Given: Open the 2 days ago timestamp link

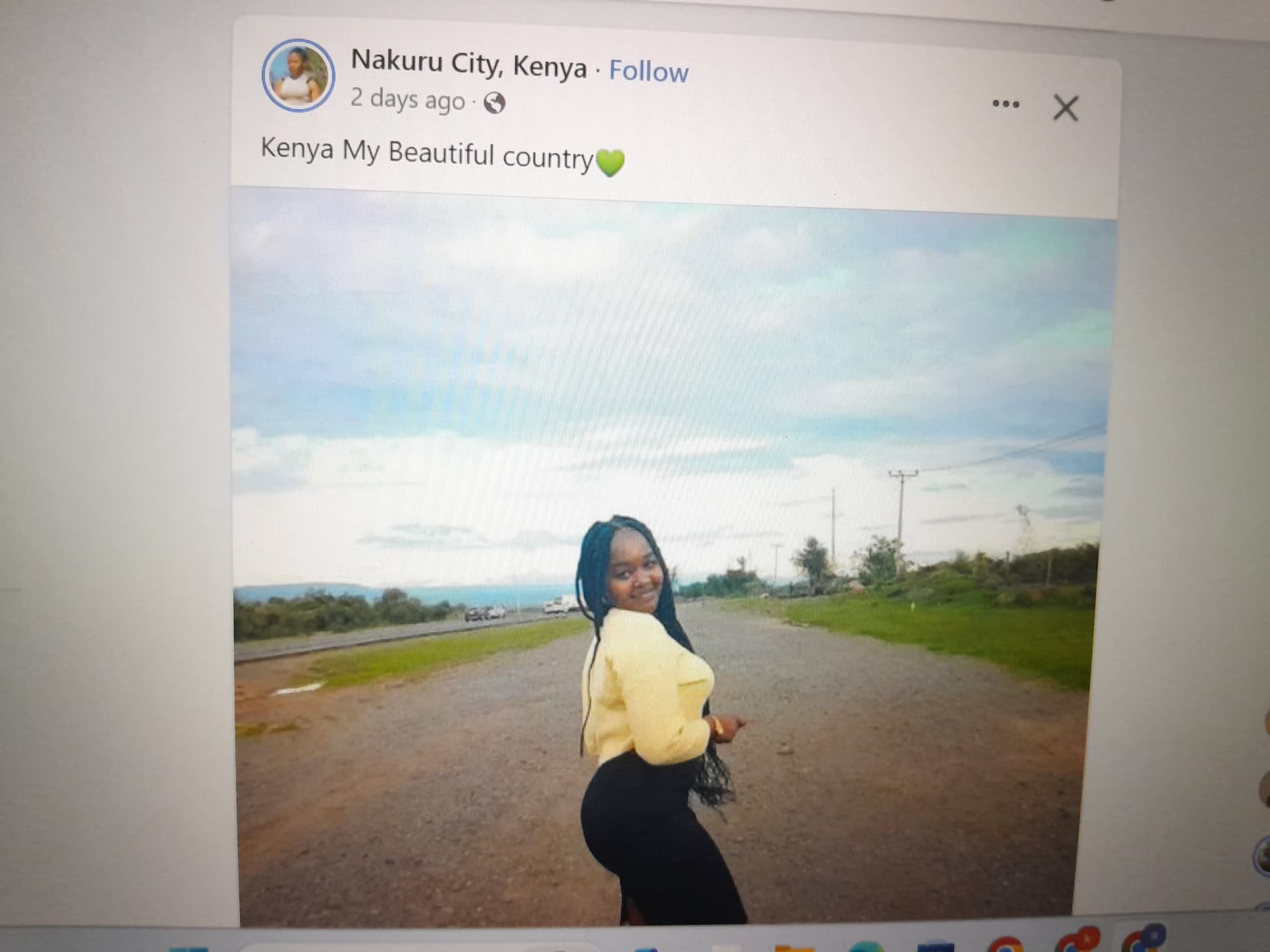Looking at the screenshot, I should pyautogui.click(x=407, y=99).
